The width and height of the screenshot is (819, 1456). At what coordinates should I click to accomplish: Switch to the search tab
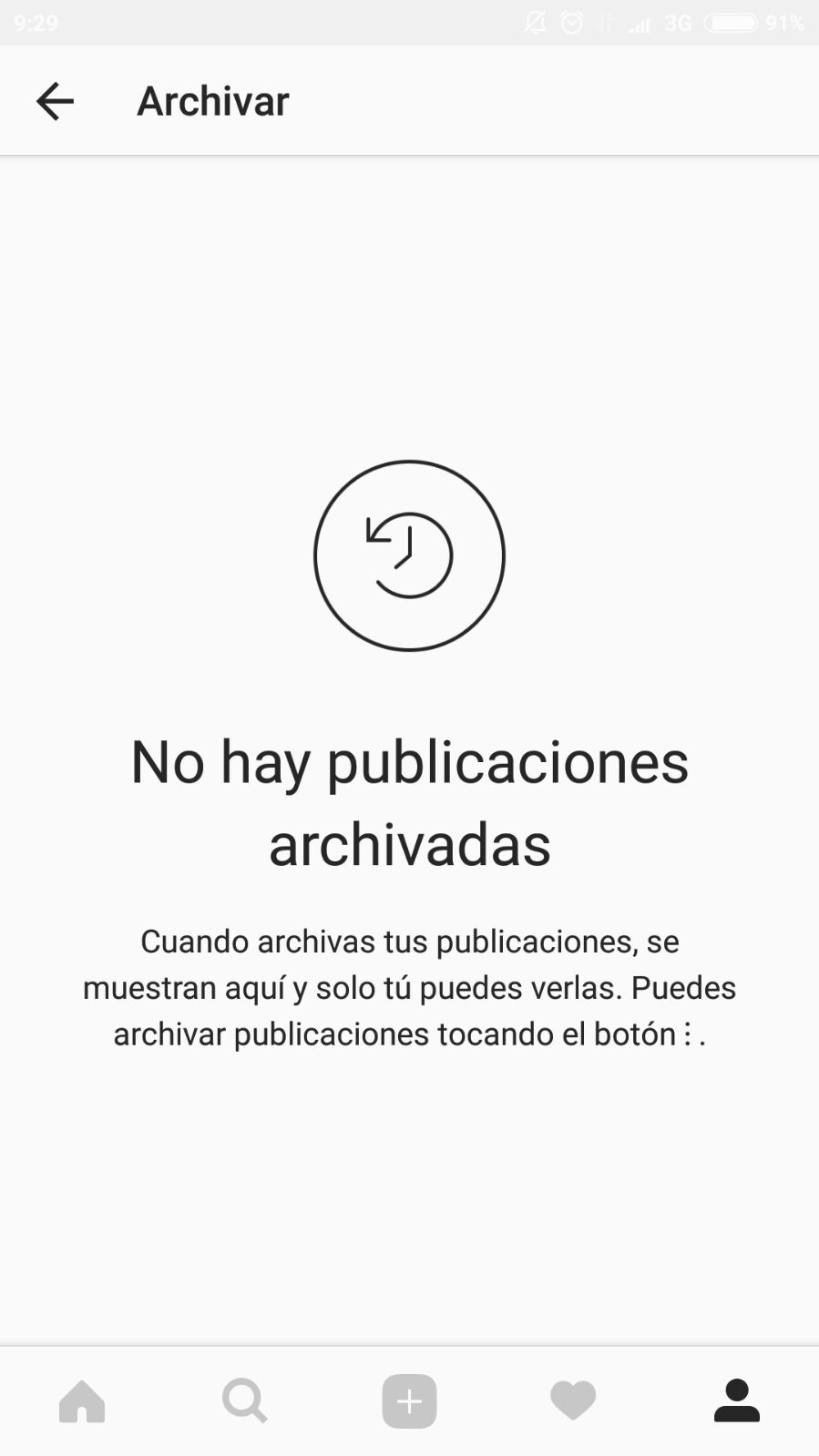245,1400
